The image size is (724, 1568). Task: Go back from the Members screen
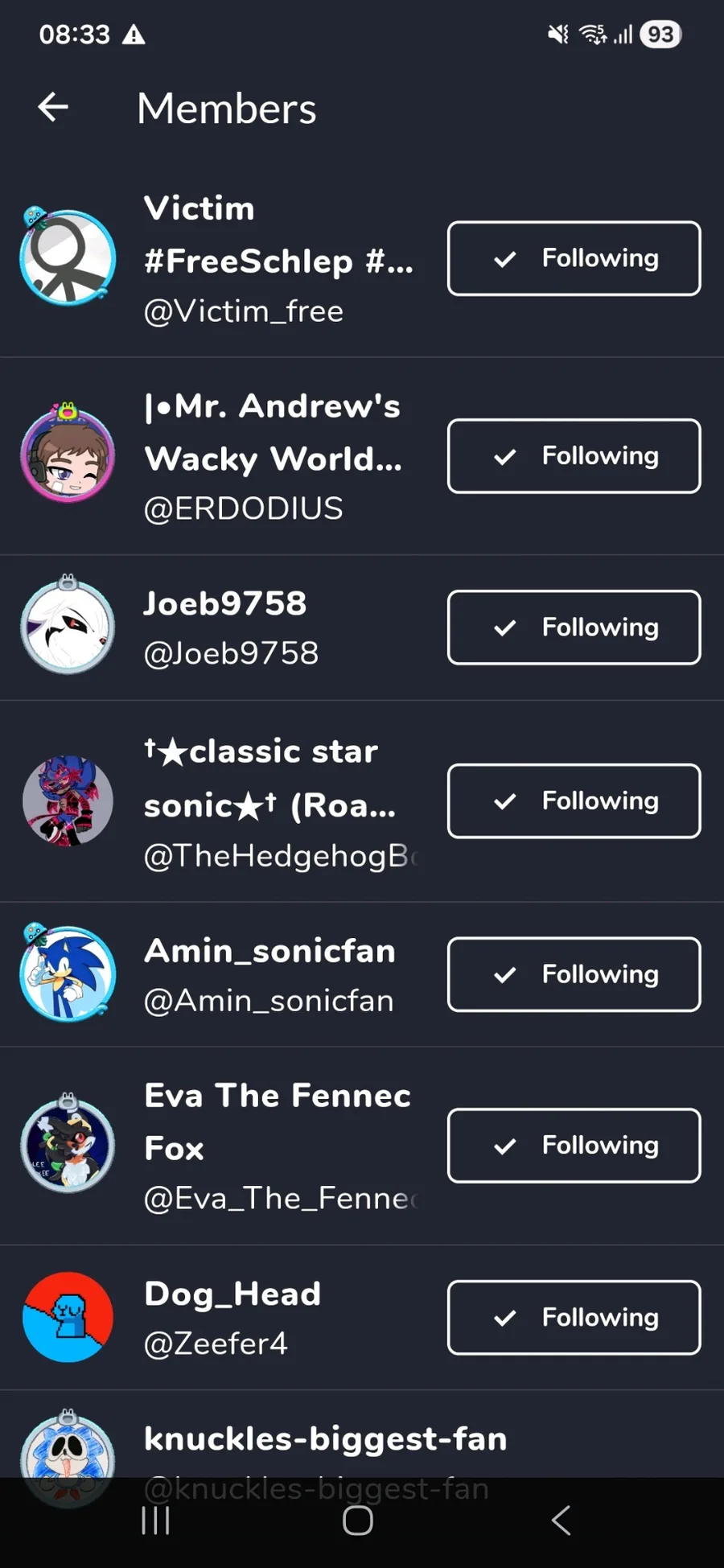pyautogui.click(x=53, y=107)
